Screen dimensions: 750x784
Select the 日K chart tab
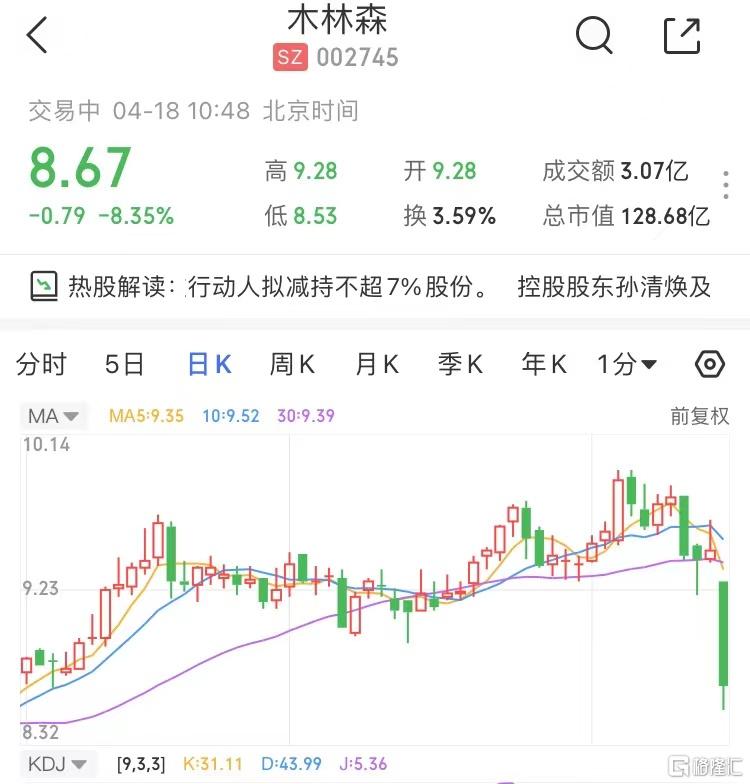click(209, 365)
